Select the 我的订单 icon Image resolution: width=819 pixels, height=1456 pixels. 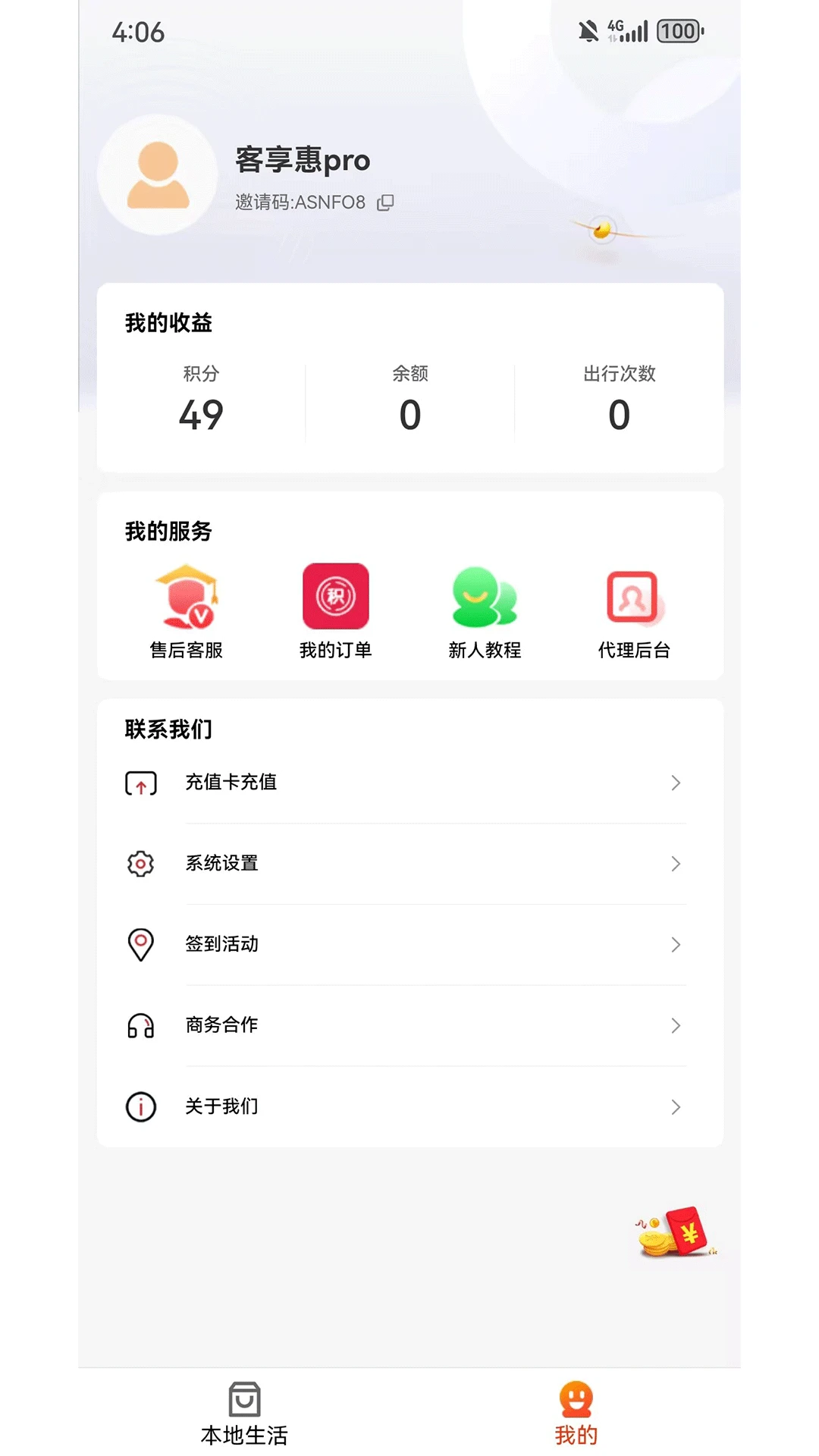(x=336, y=595)
